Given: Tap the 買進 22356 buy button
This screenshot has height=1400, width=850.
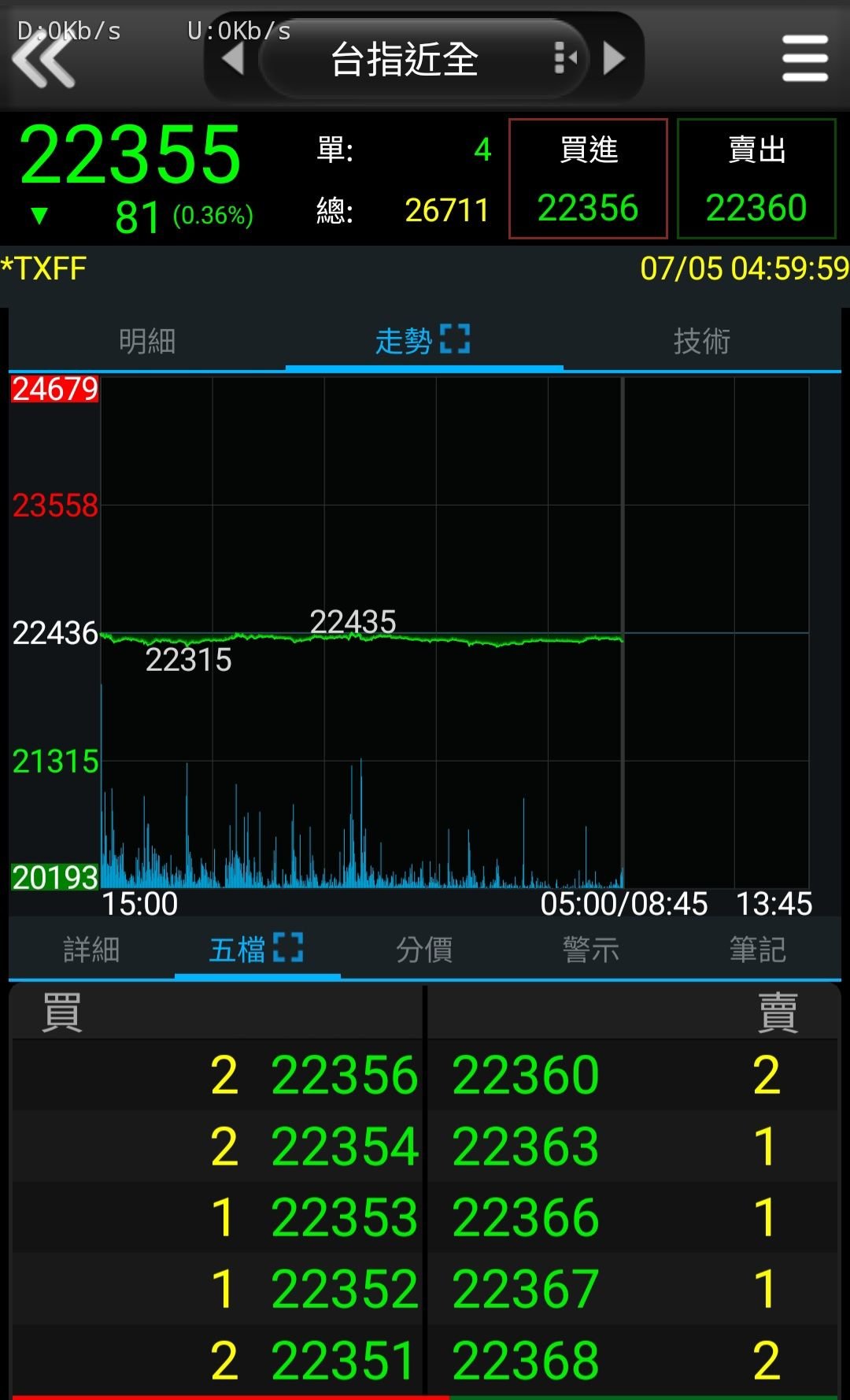Looking at the screenshot, I should [x=588, y=179].
